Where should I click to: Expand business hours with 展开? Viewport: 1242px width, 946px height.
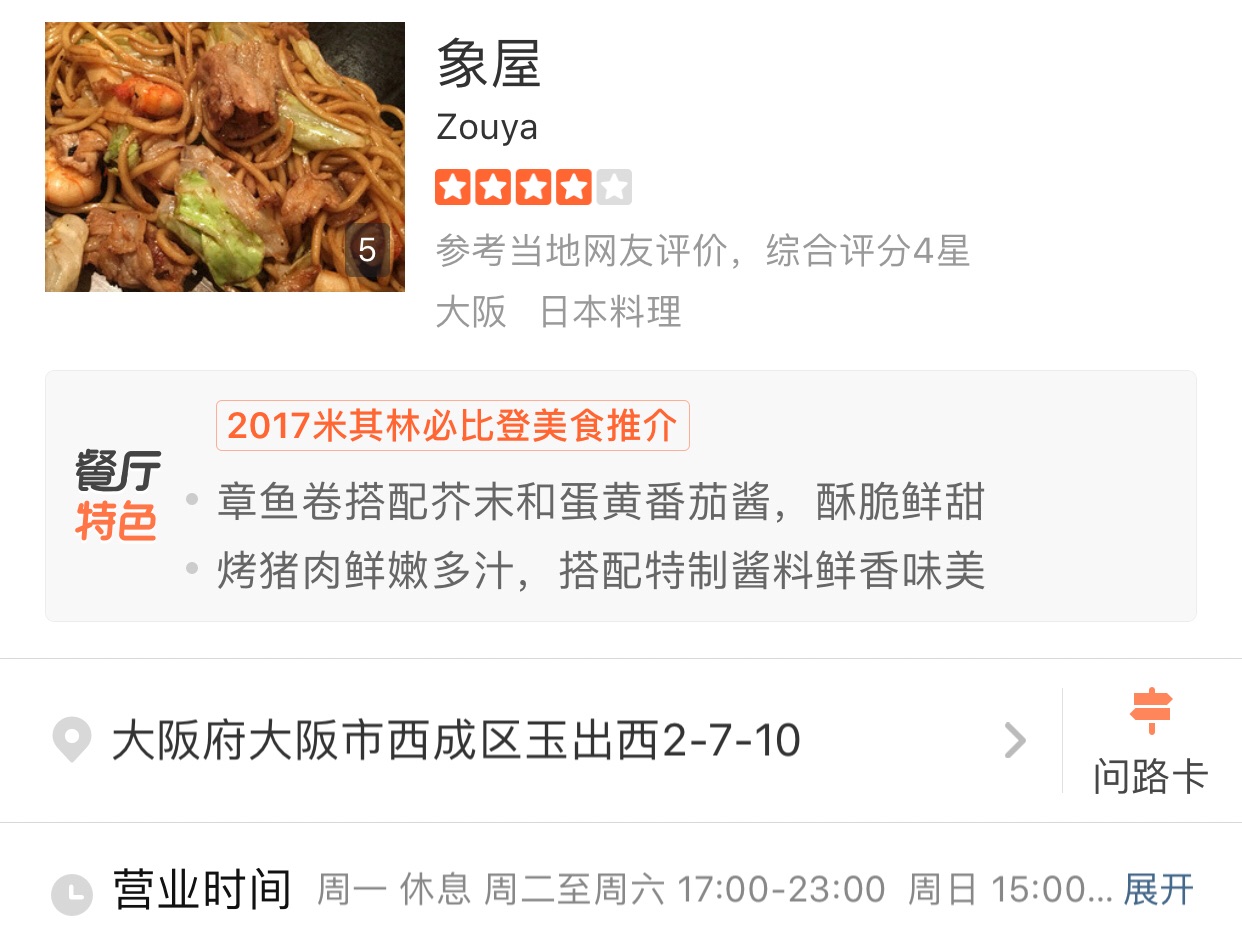pyautogui.click(x=1158, y=889)
